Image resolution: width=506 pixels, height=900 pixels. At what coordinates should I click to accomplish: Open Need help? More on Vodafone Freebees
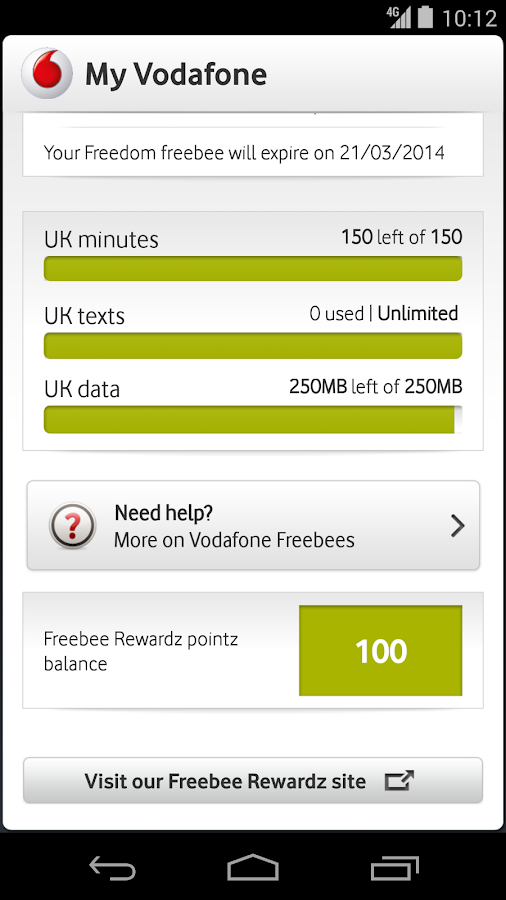point(253,525)
